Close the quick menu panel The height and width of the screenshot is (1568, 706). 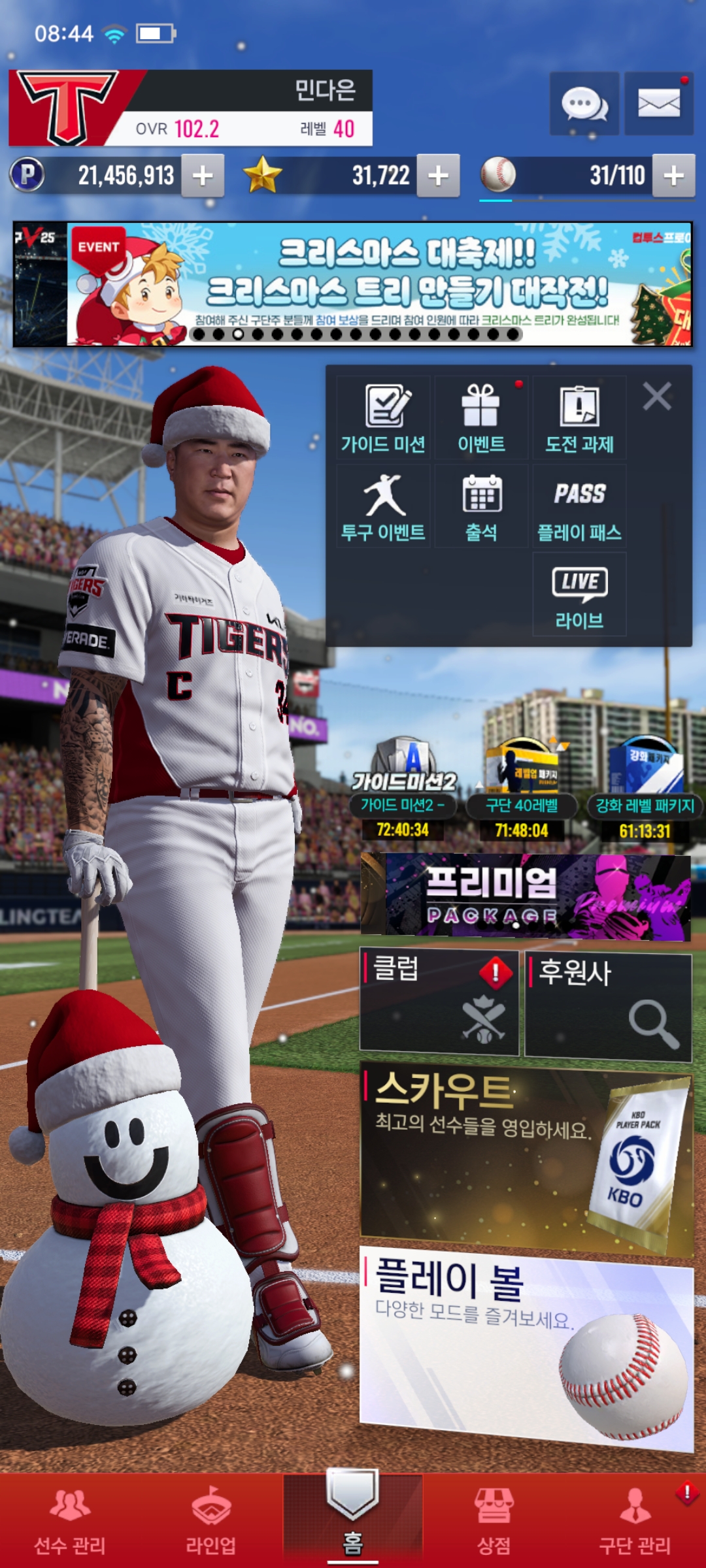click(657, 397)
